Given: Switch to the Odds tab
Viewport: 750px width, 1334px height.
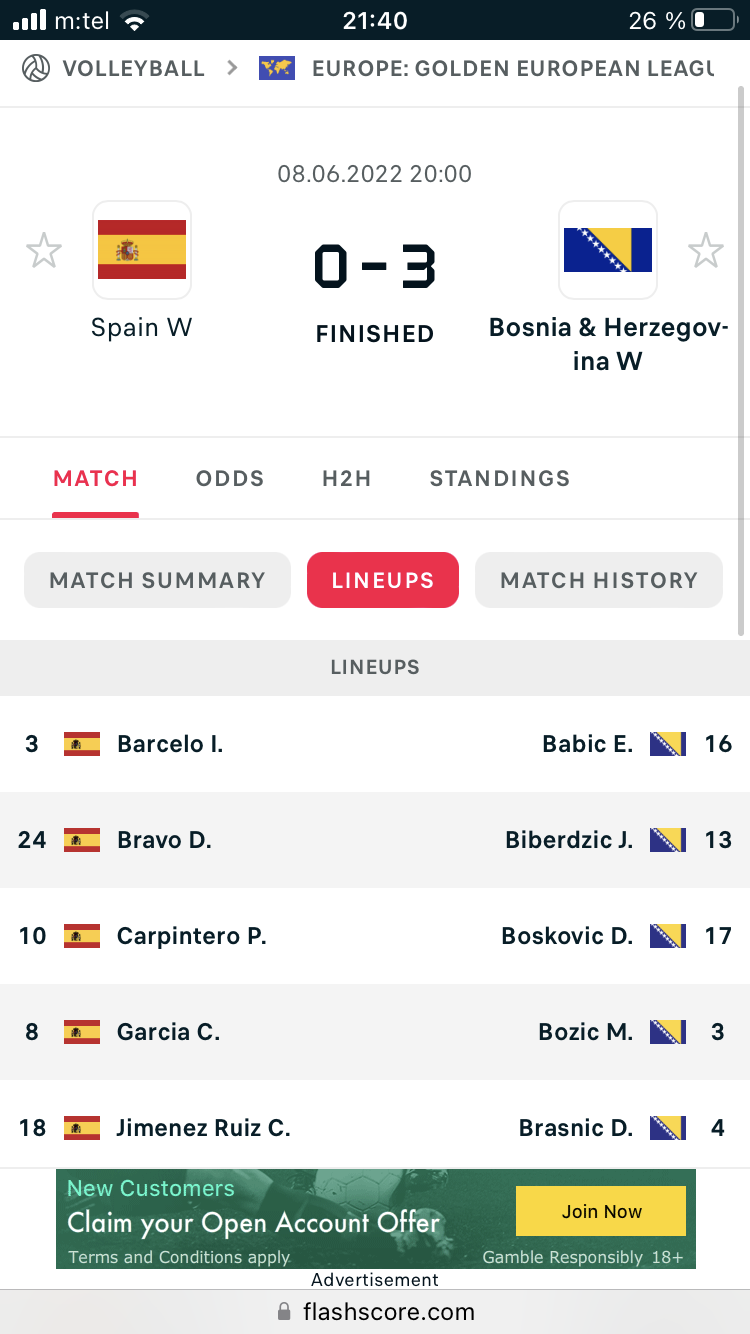Looking at the screenshot, I should click(230, 478).
